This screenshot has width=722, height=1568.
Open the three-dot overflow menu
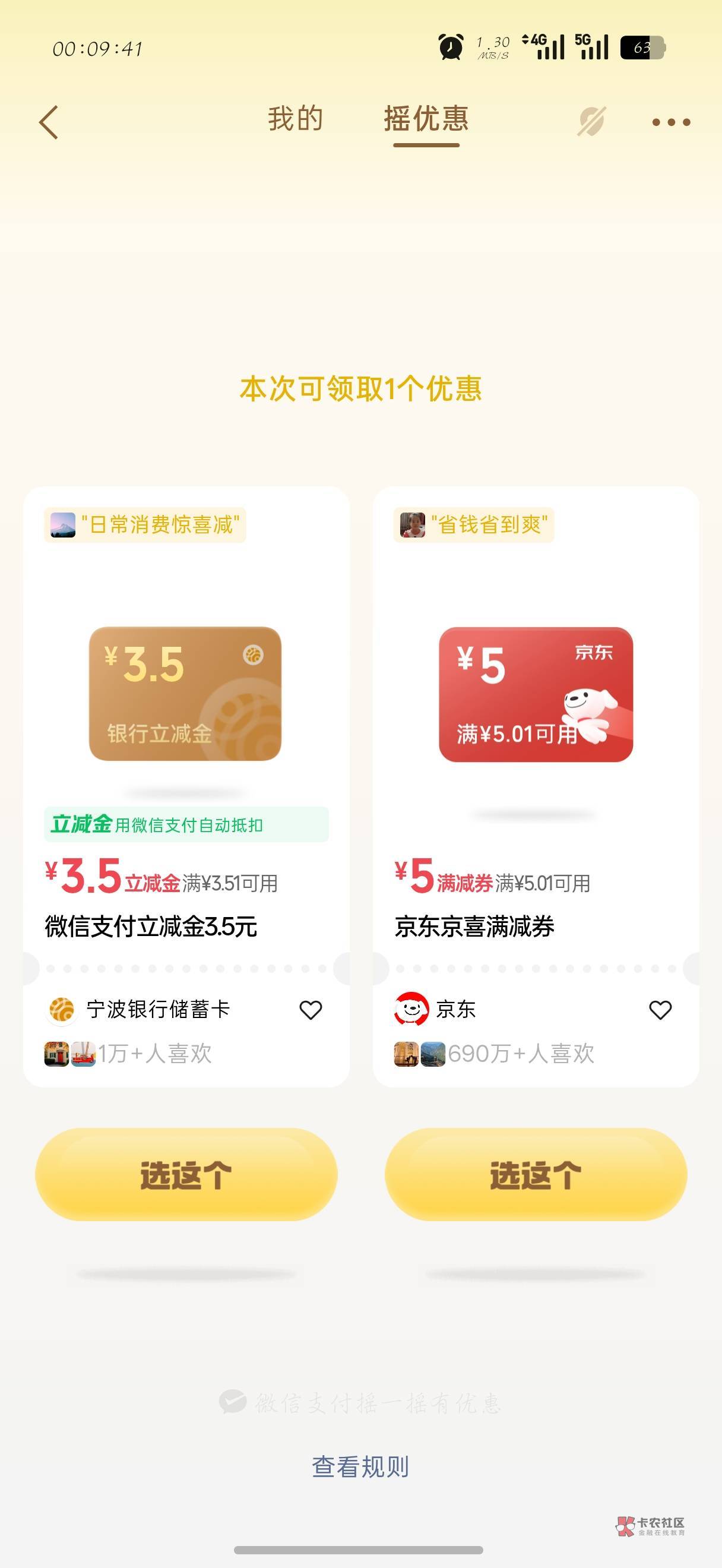[671, 122]
